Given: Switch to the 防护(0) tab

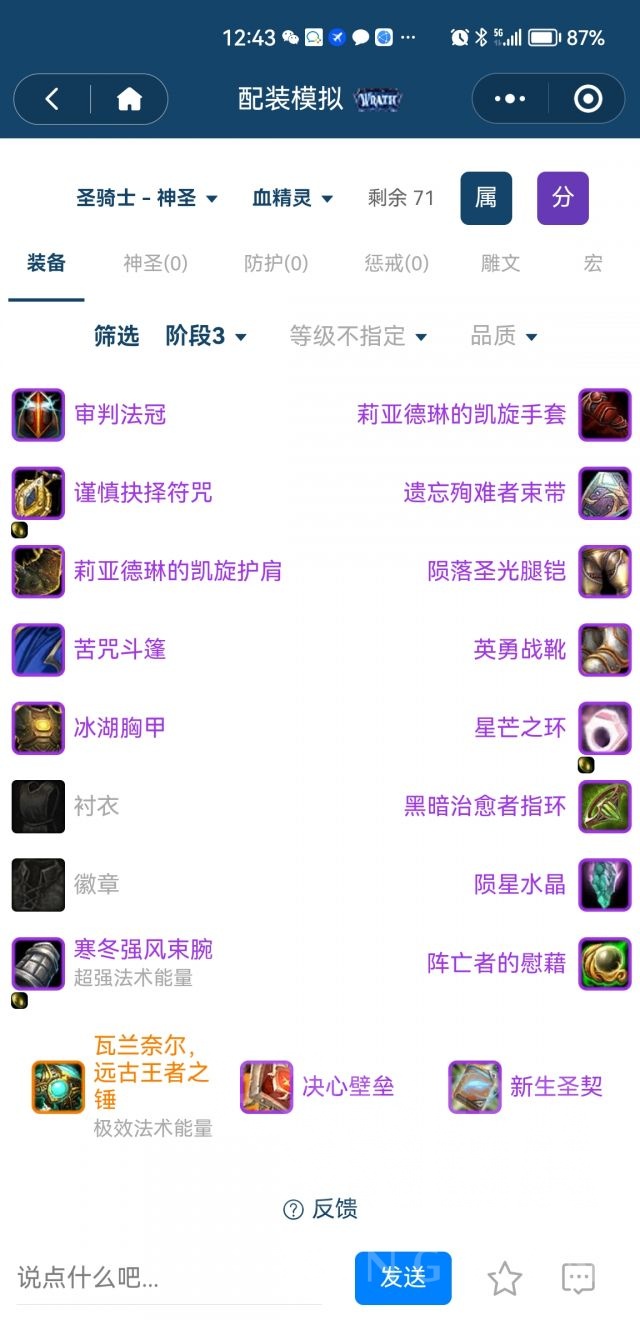Looking at the screenshot, I should pos(276,263).
